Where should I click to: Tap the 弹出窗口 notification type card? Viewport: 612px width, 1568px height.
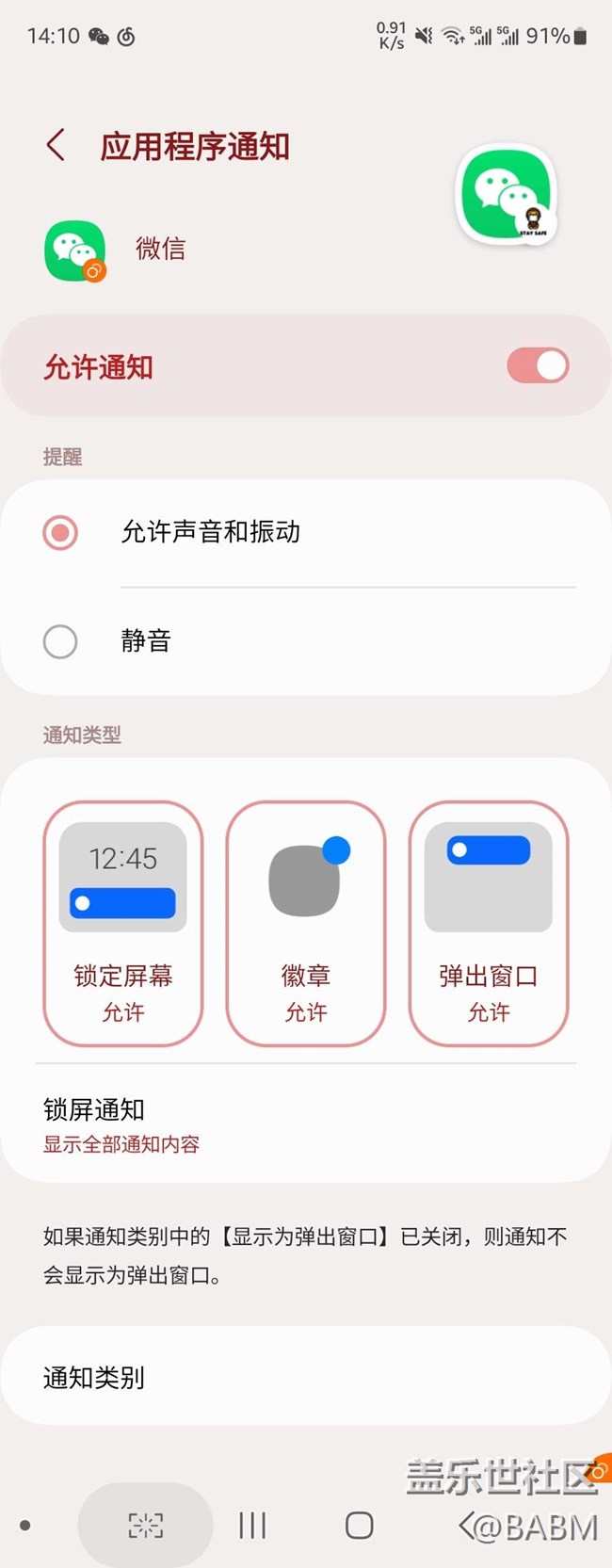[489, 923]
